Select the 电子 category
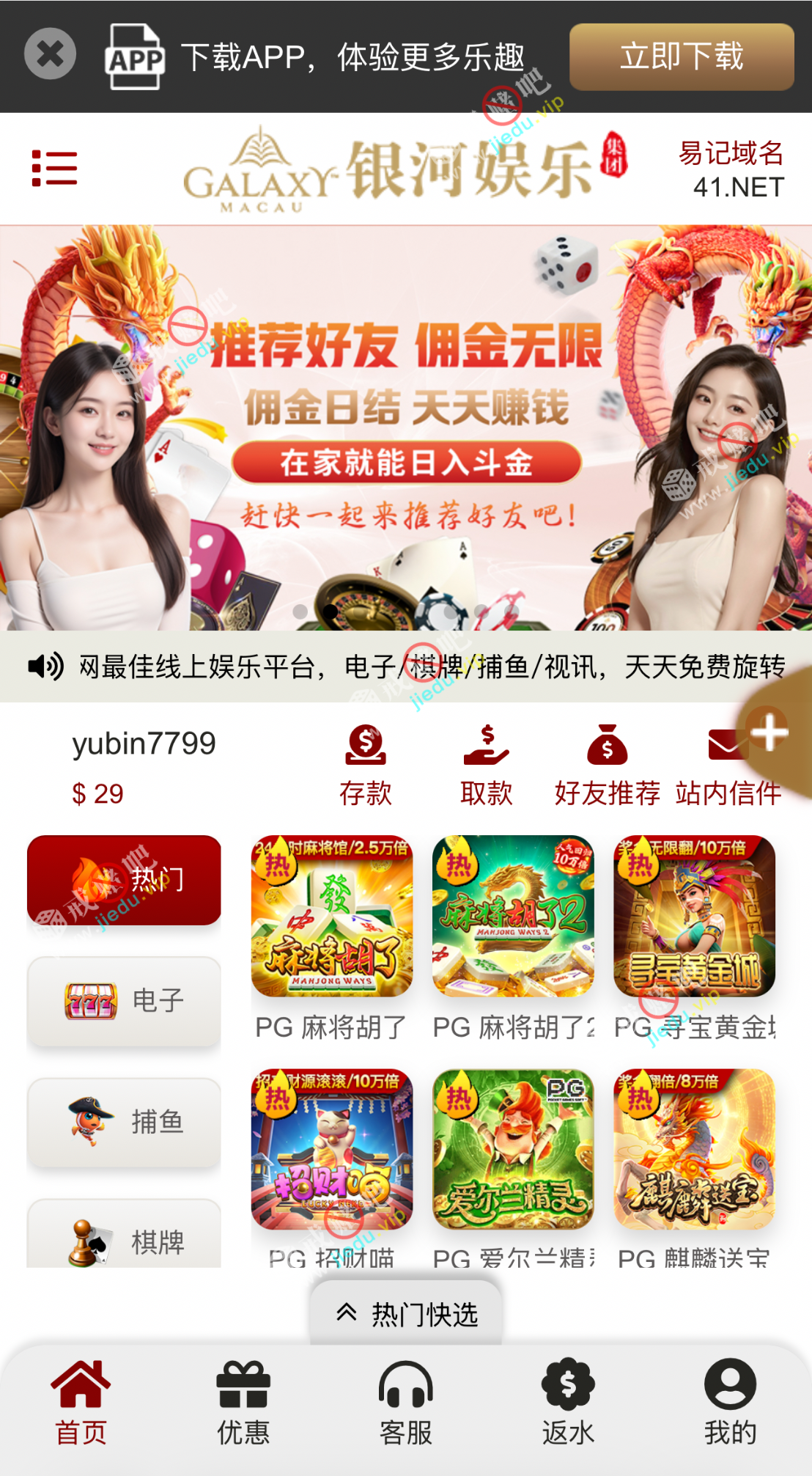The height and width of the screenshot is (1476, 812). coord(124,1000)
